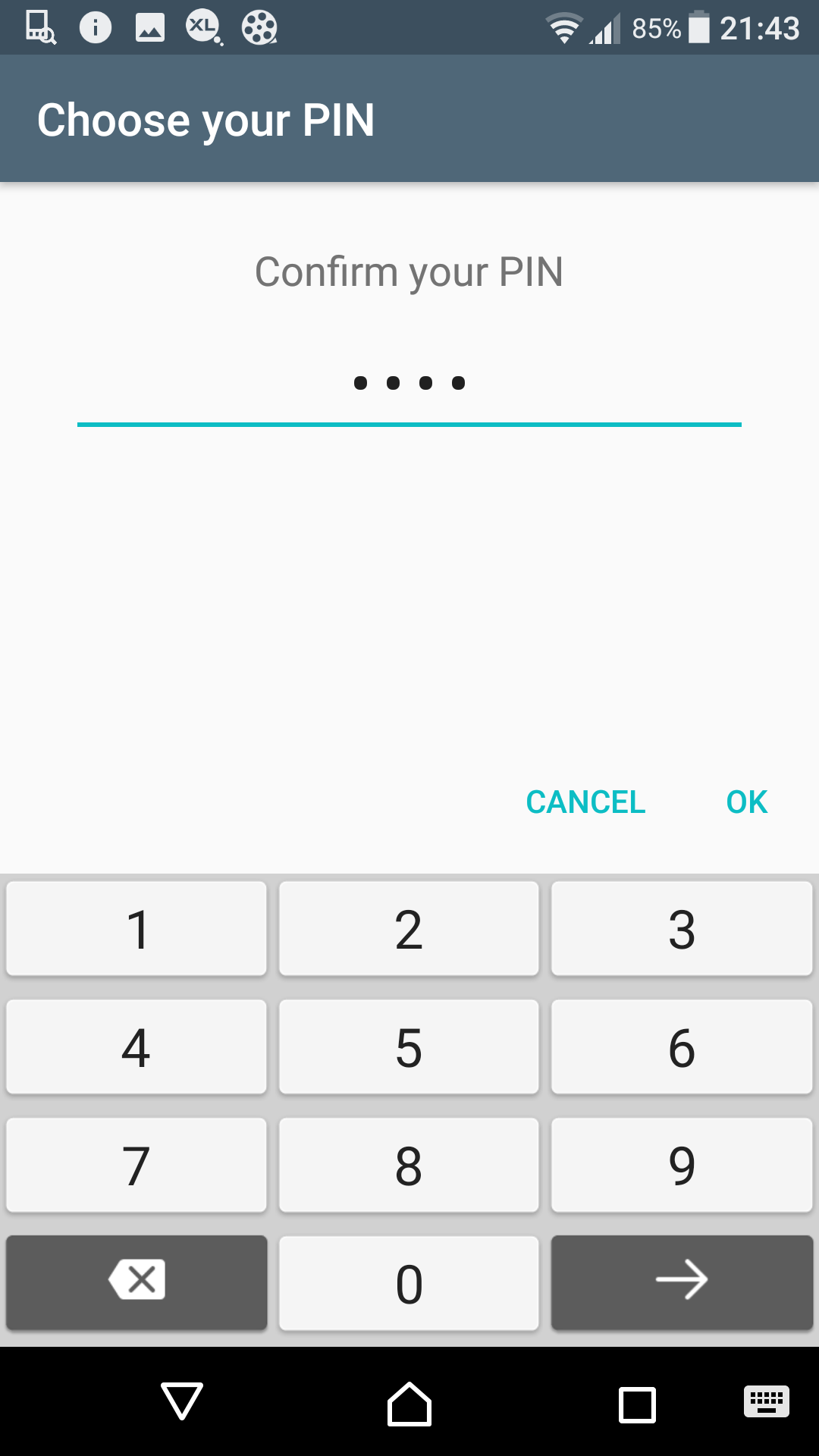This screenshot has width=819, height=1456.
Task: Delete the last digit with backspace
Action: click(136, 1283)
